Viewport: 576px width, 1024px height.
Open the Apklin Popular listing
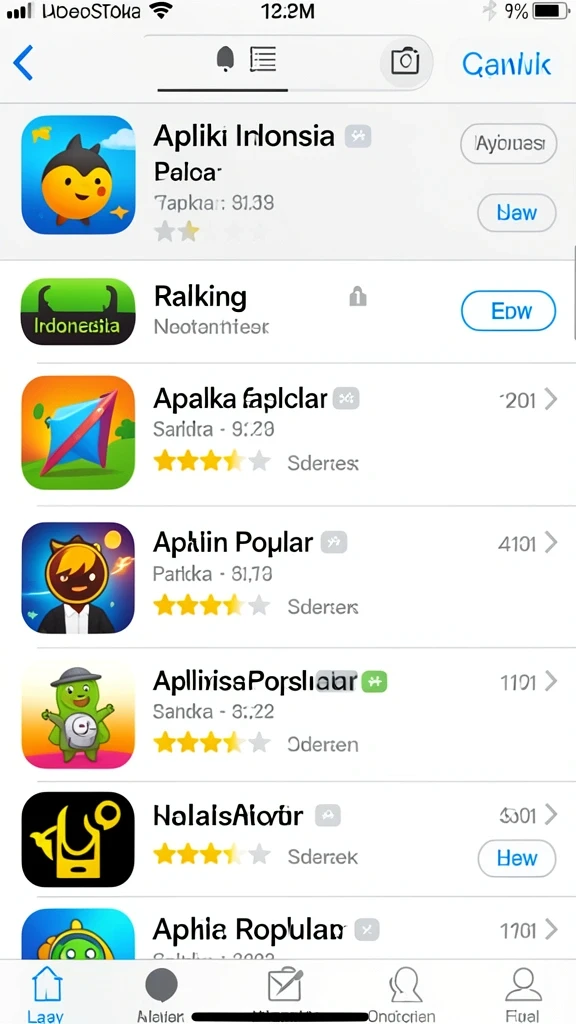pos(288,577)
